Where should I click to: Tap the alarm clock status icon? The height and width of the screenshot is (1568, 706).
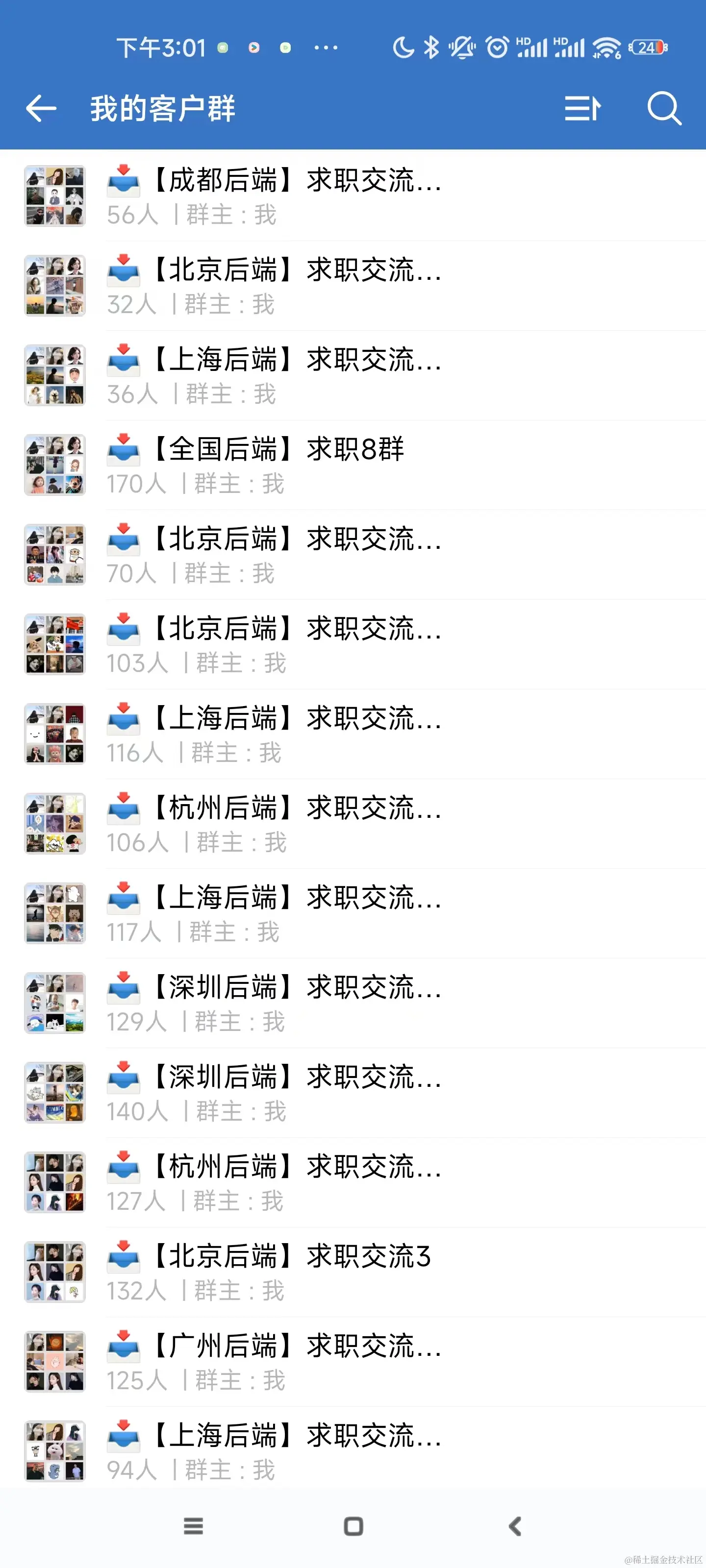497,47
